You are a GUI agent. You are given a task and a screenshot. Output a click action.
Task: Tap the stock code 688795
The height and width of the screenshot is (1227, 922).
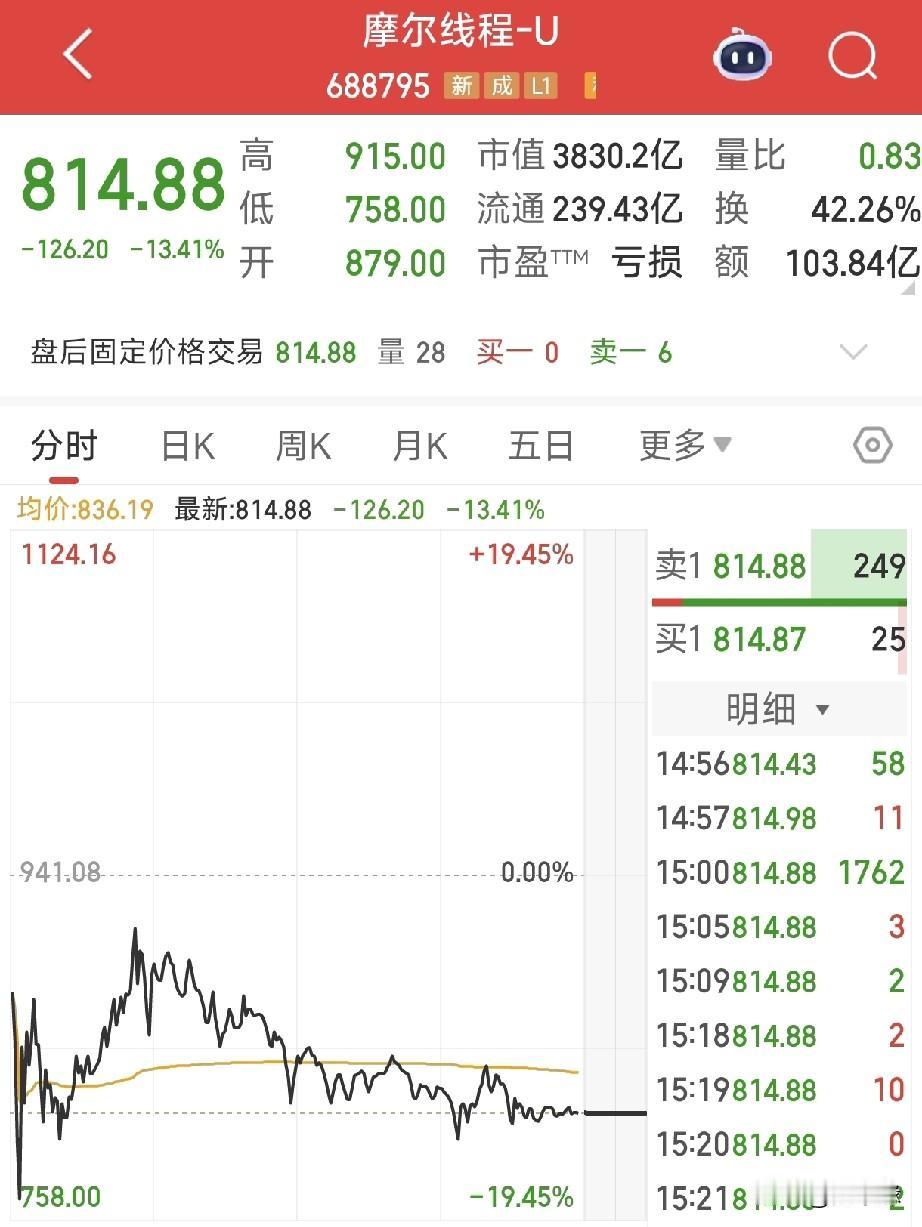coord(380,87)
